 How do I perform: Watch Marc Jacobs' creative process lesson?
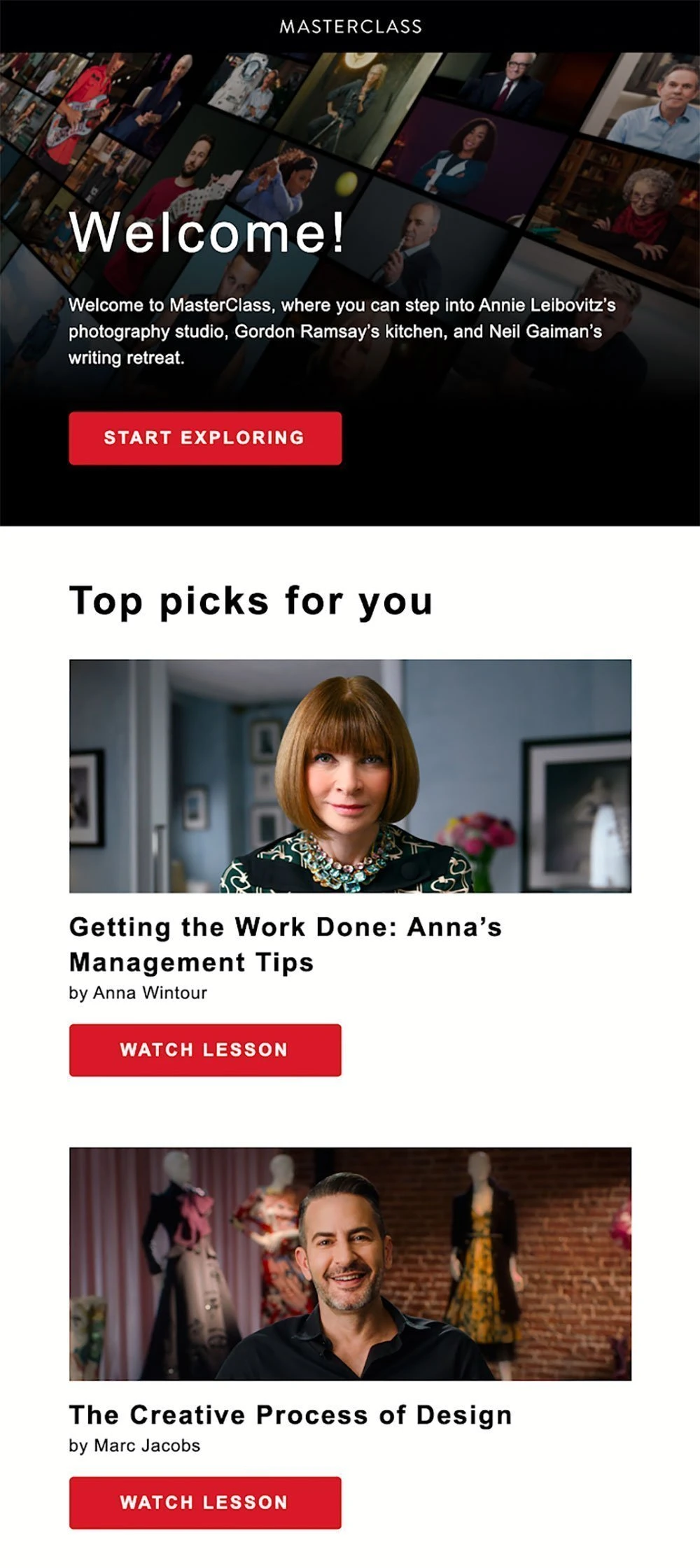205,1502
